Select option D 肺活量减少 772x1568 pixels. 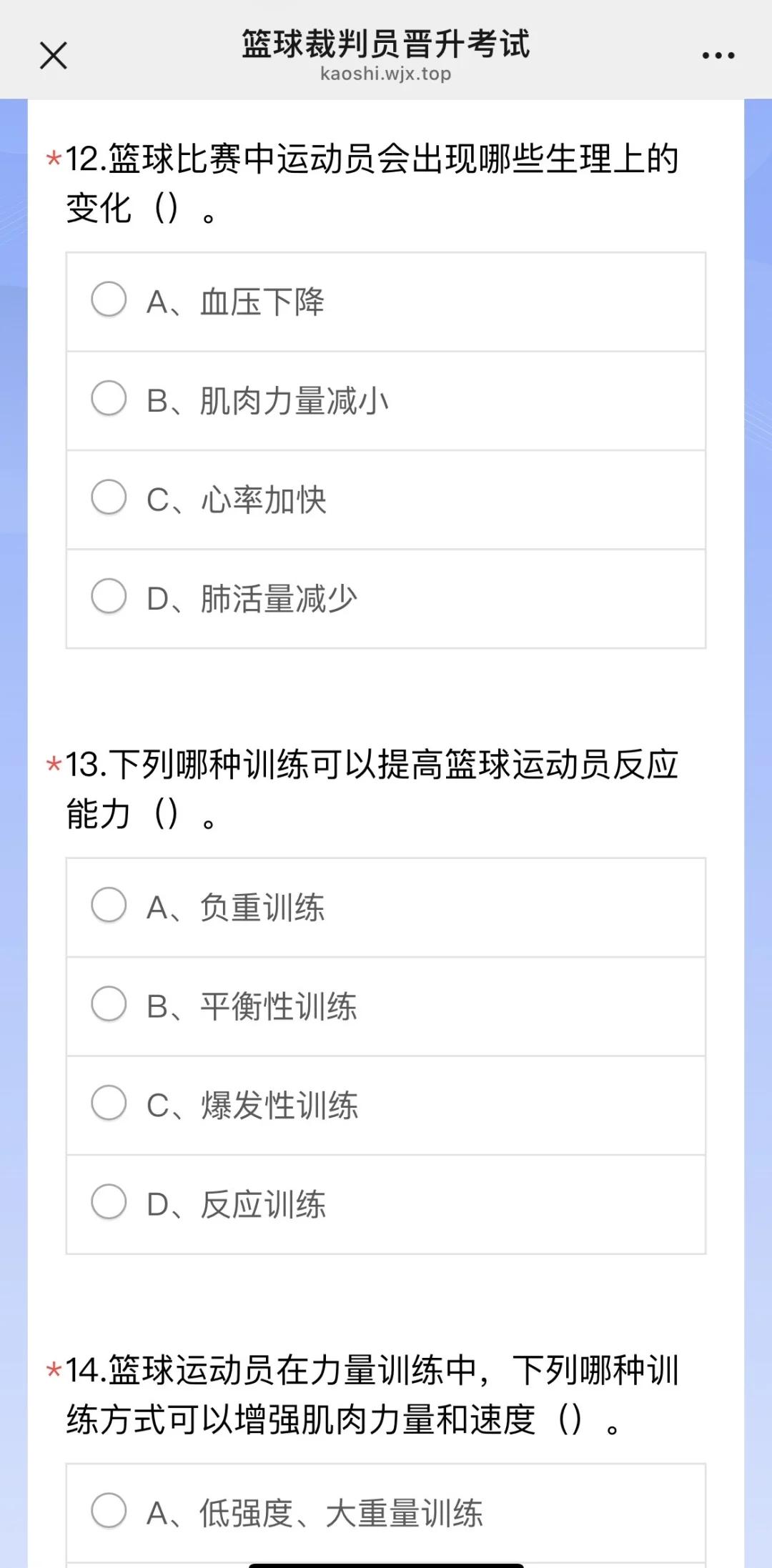point(109,596)
